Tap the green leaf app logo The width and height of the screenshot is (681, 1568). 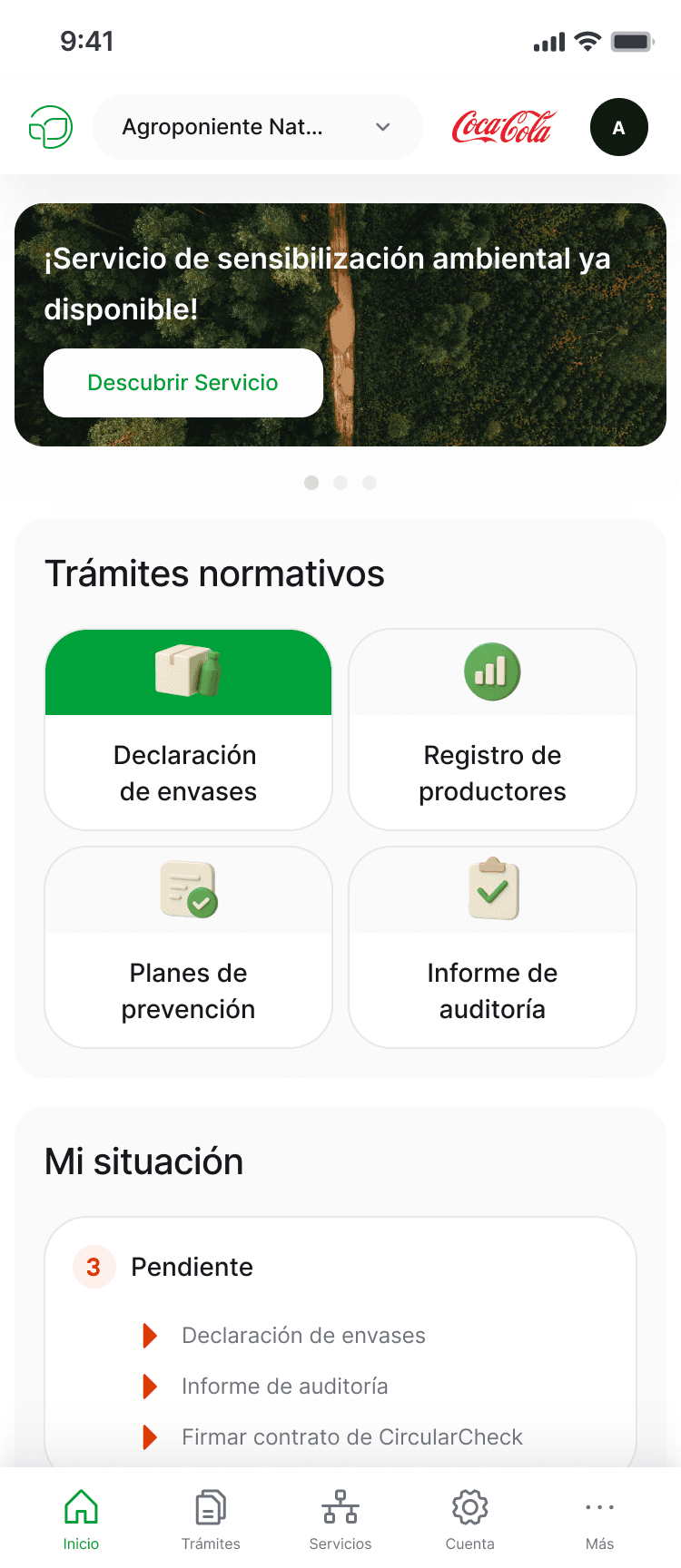coord(51,127)
